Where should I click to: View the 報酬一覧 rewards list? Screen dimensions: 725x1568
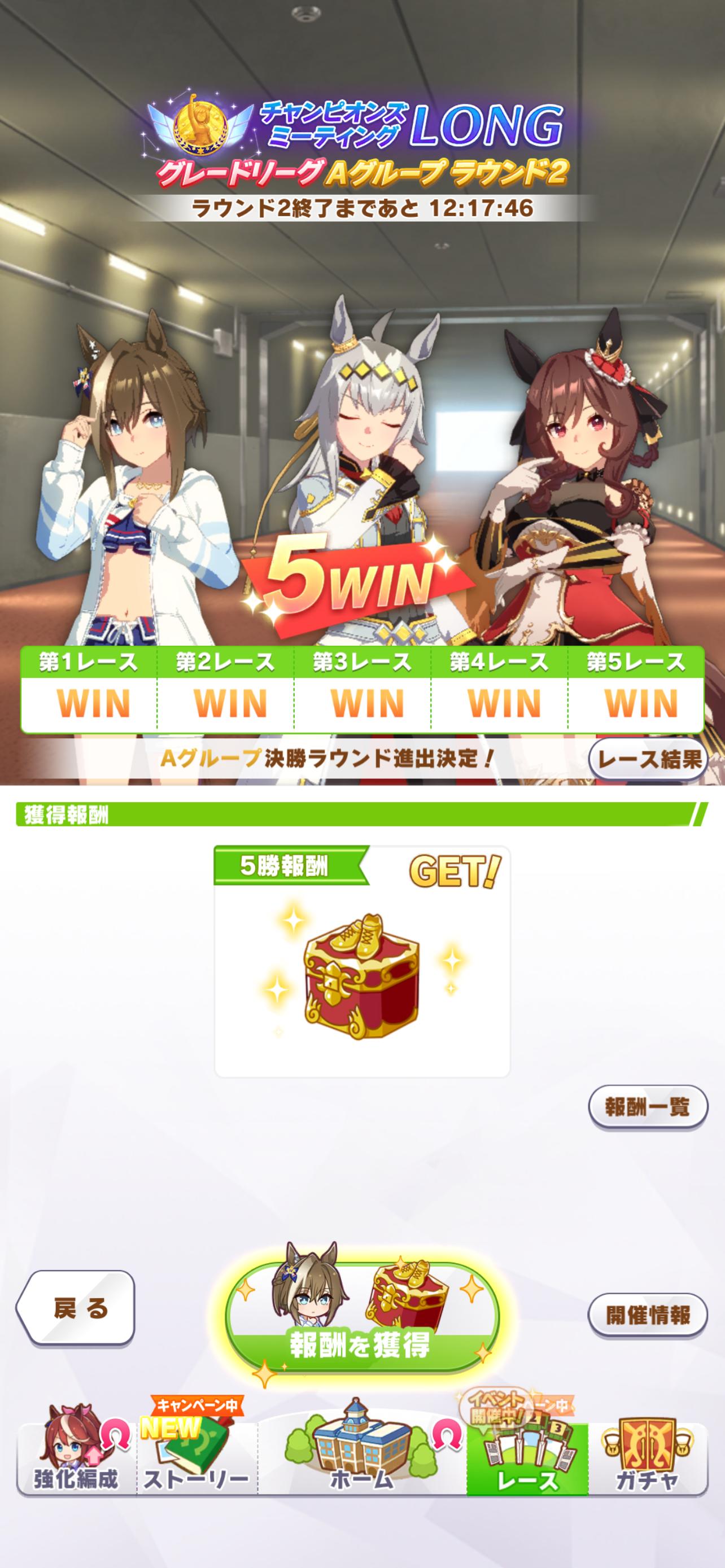click(647, 1106)
